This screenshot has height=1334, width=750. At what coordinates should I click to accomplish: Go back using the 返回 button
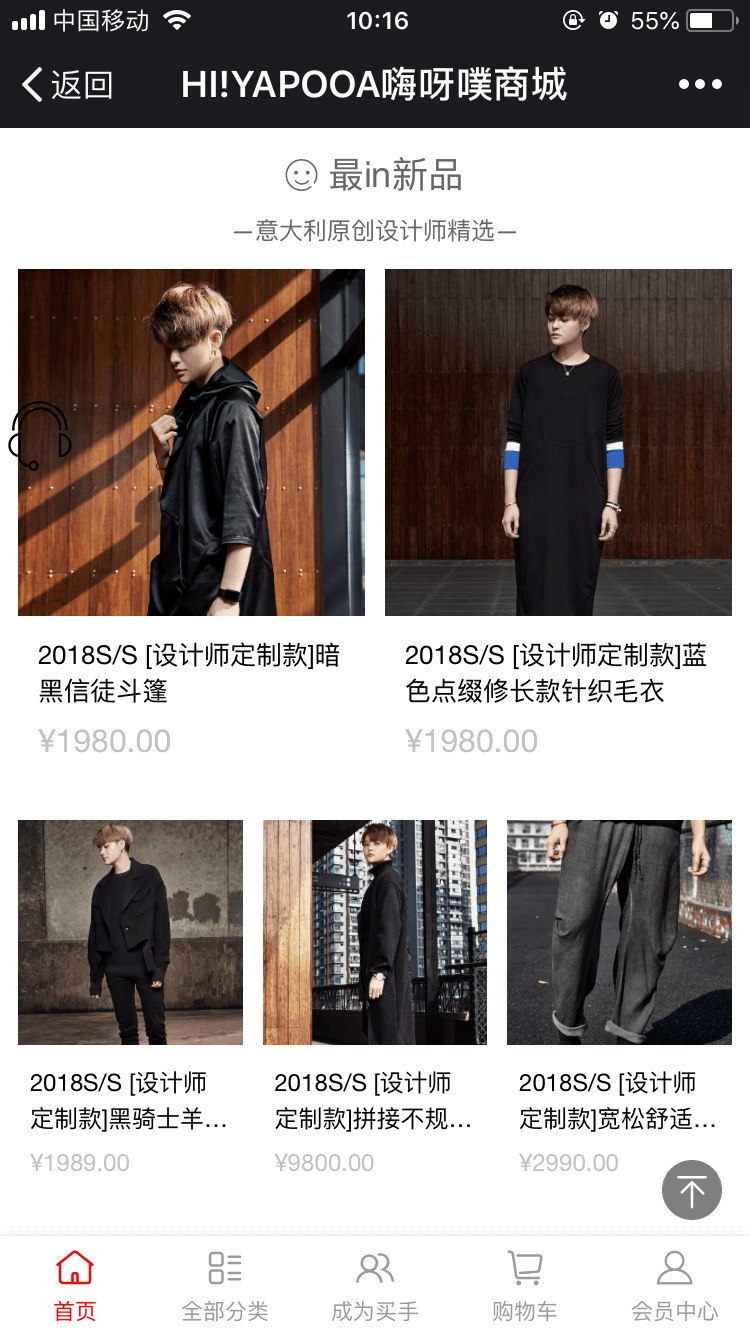(x=68, y=86)
